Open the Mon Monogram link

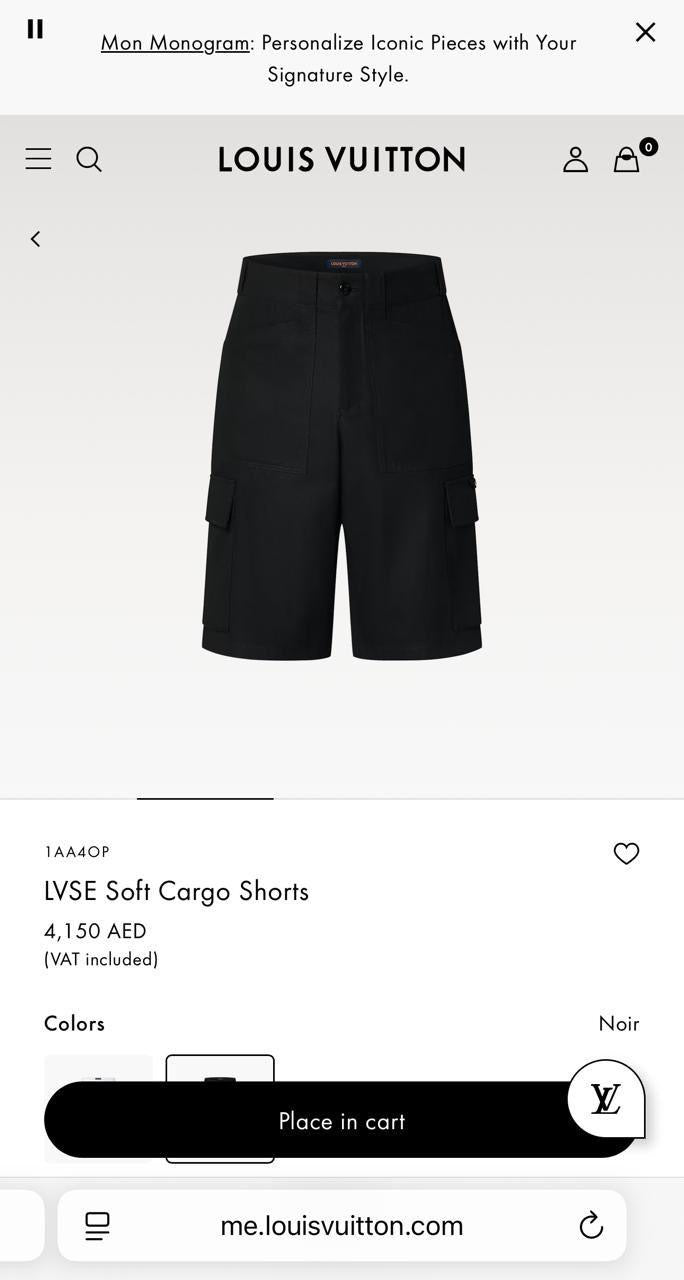[x=175, y=43]
